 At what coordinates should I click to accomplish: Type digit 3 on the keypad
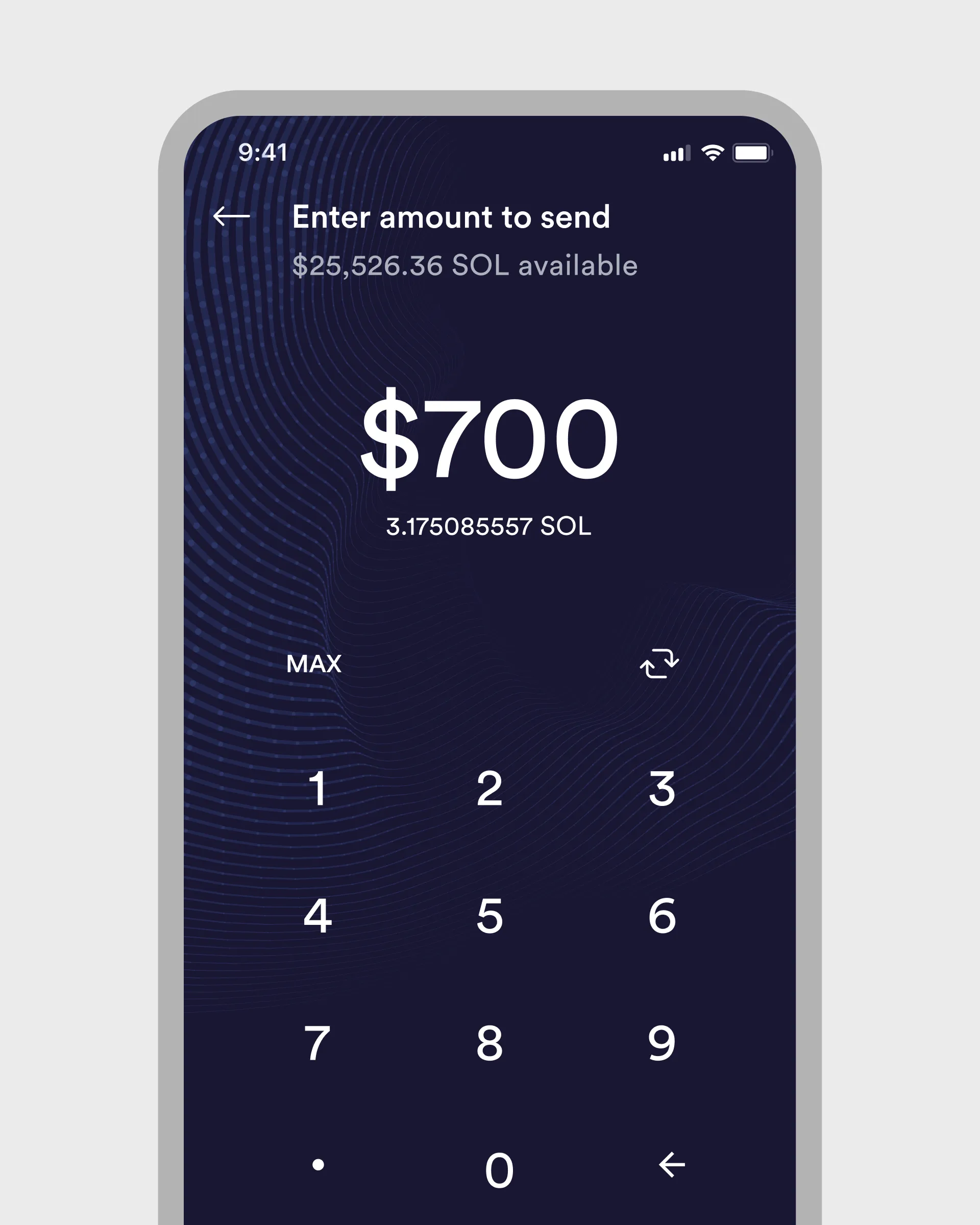[662, 789]
